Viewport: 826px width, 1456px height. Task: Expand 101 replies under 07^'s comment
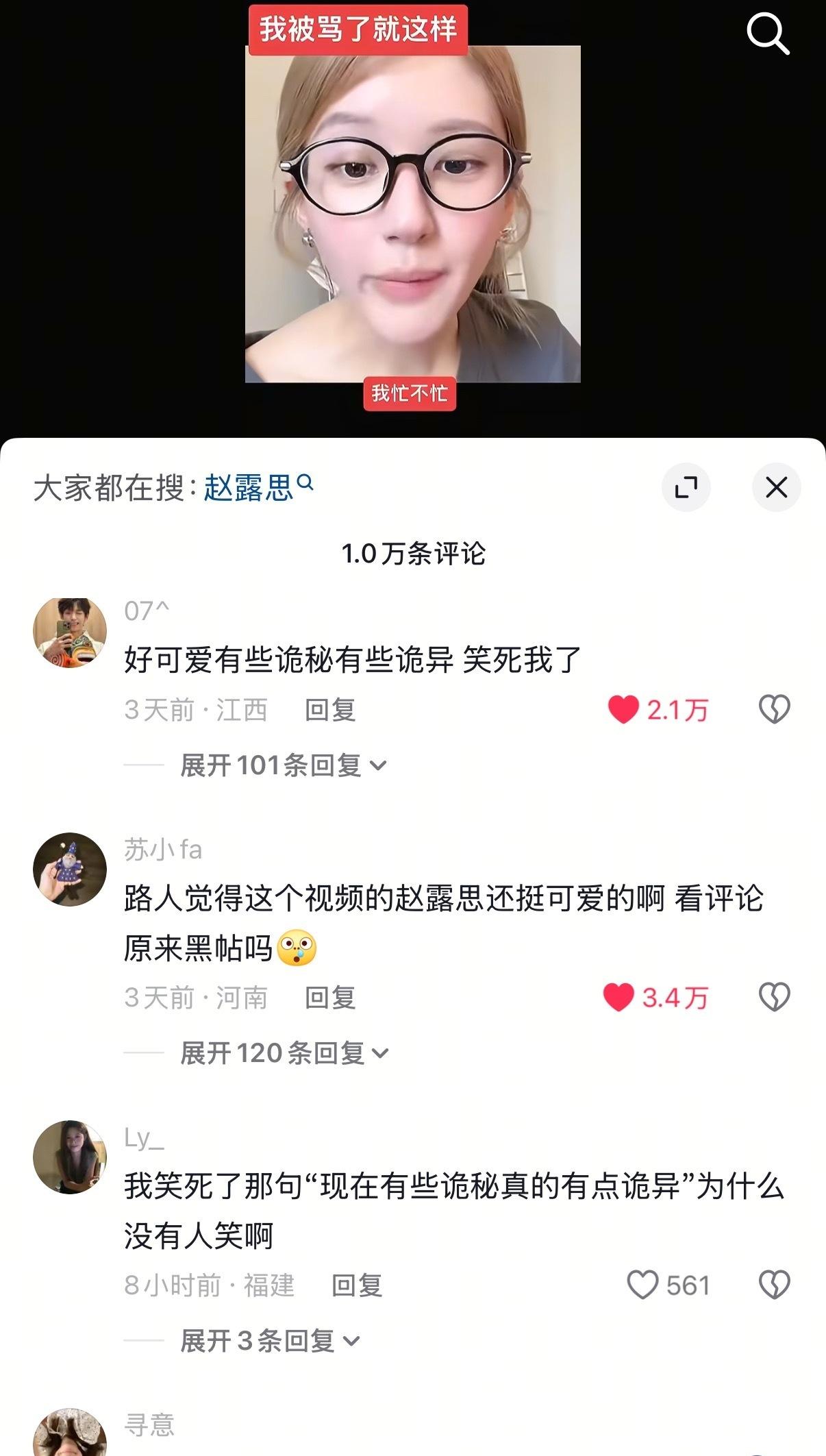coord(284,765)
